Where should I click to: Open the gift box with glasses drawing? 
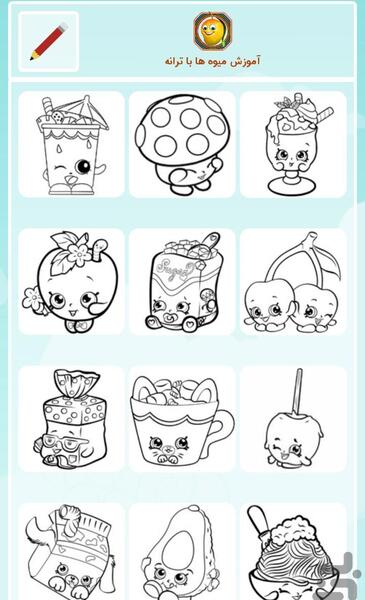click(x=72, y=419)
